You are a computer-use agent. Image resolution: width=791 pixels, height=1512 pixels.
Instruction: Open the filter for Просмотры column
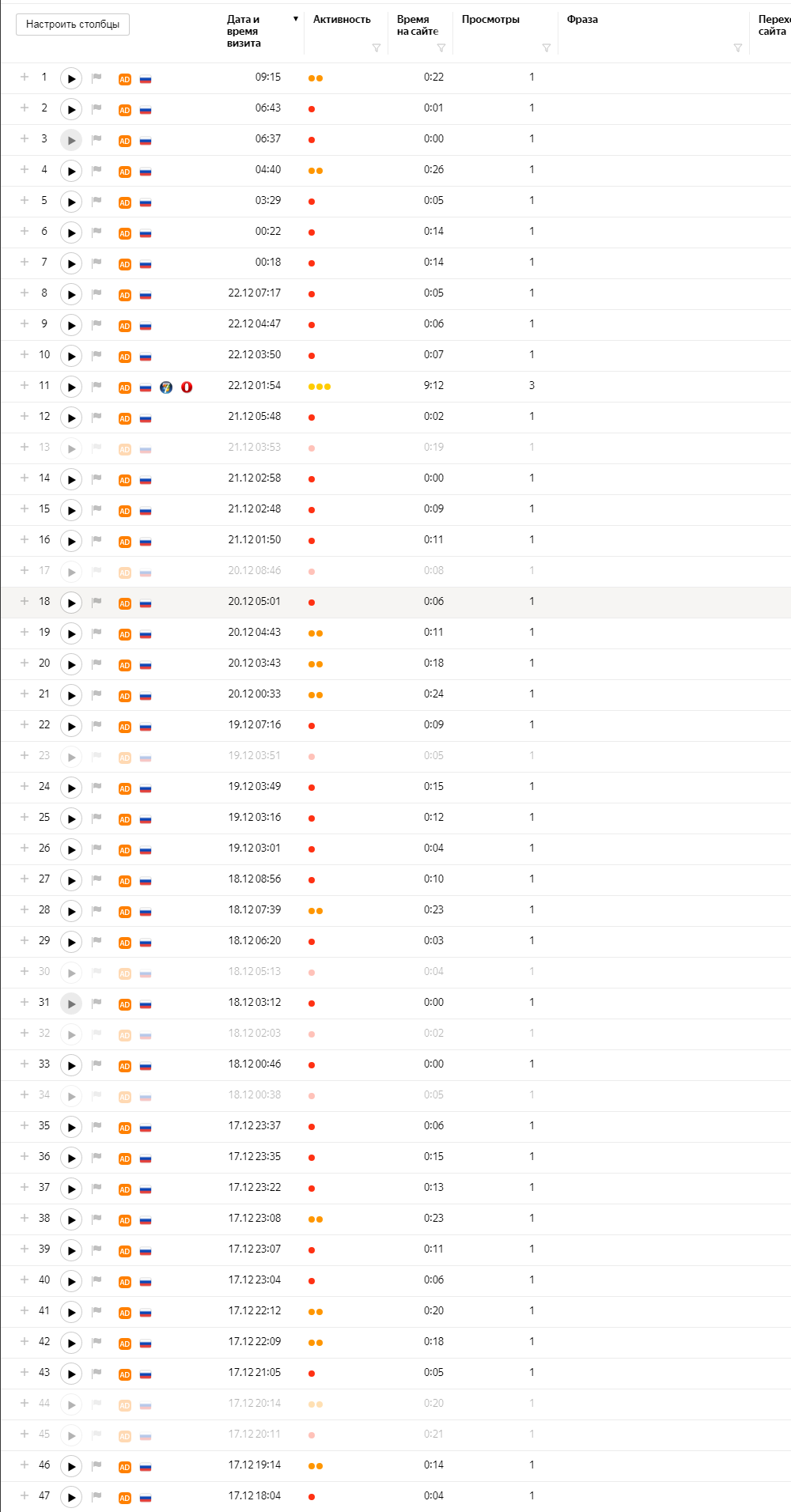(x=547, y=48)
